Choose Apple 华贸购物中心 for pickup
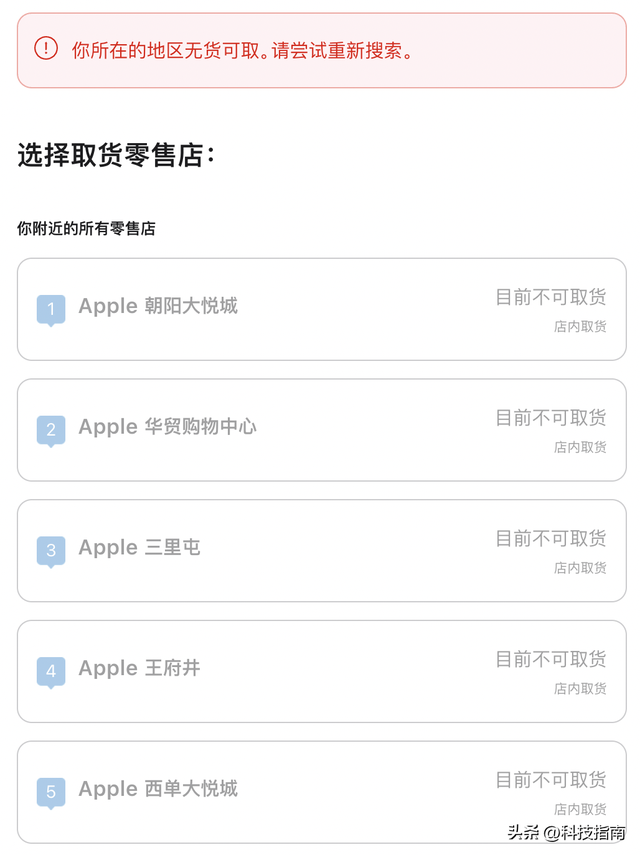Viewport: 640px width, 855px height. click(320, 430)
